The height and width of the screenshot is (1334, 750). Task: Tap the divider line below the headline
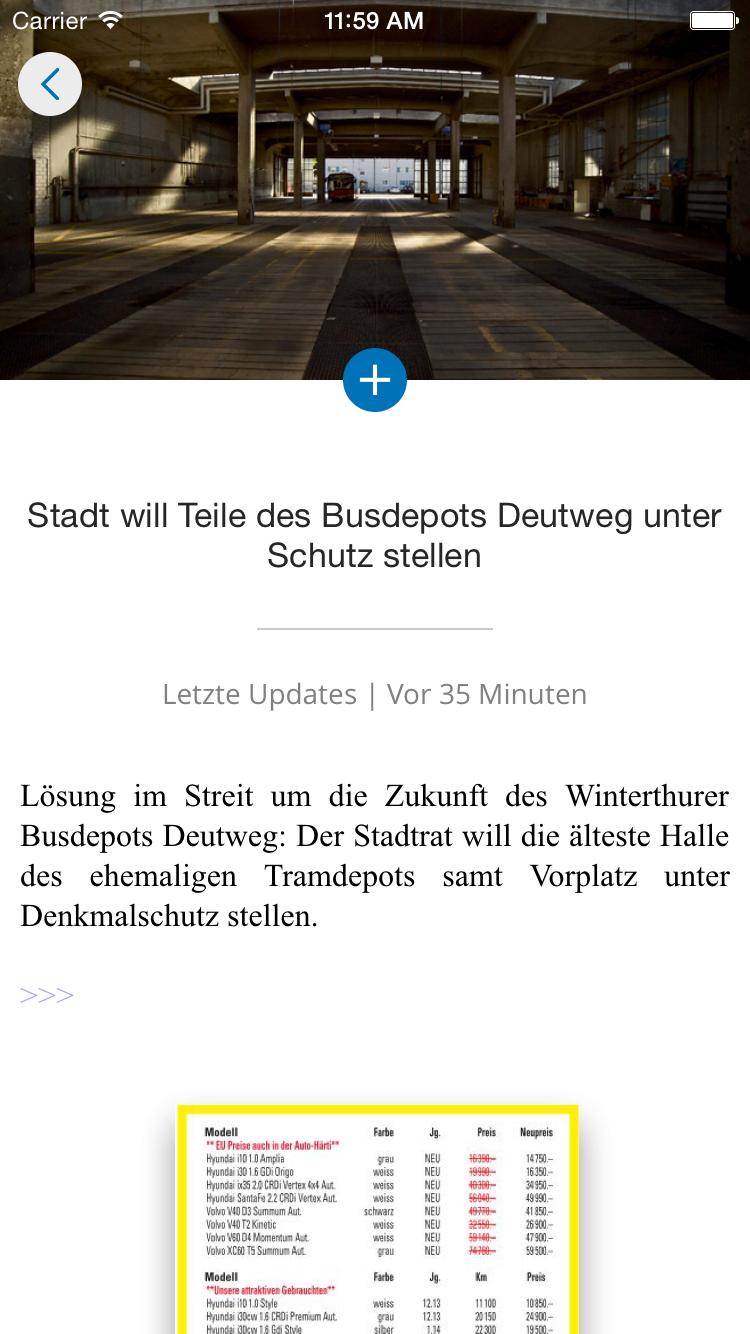click(x=374, y=628)
